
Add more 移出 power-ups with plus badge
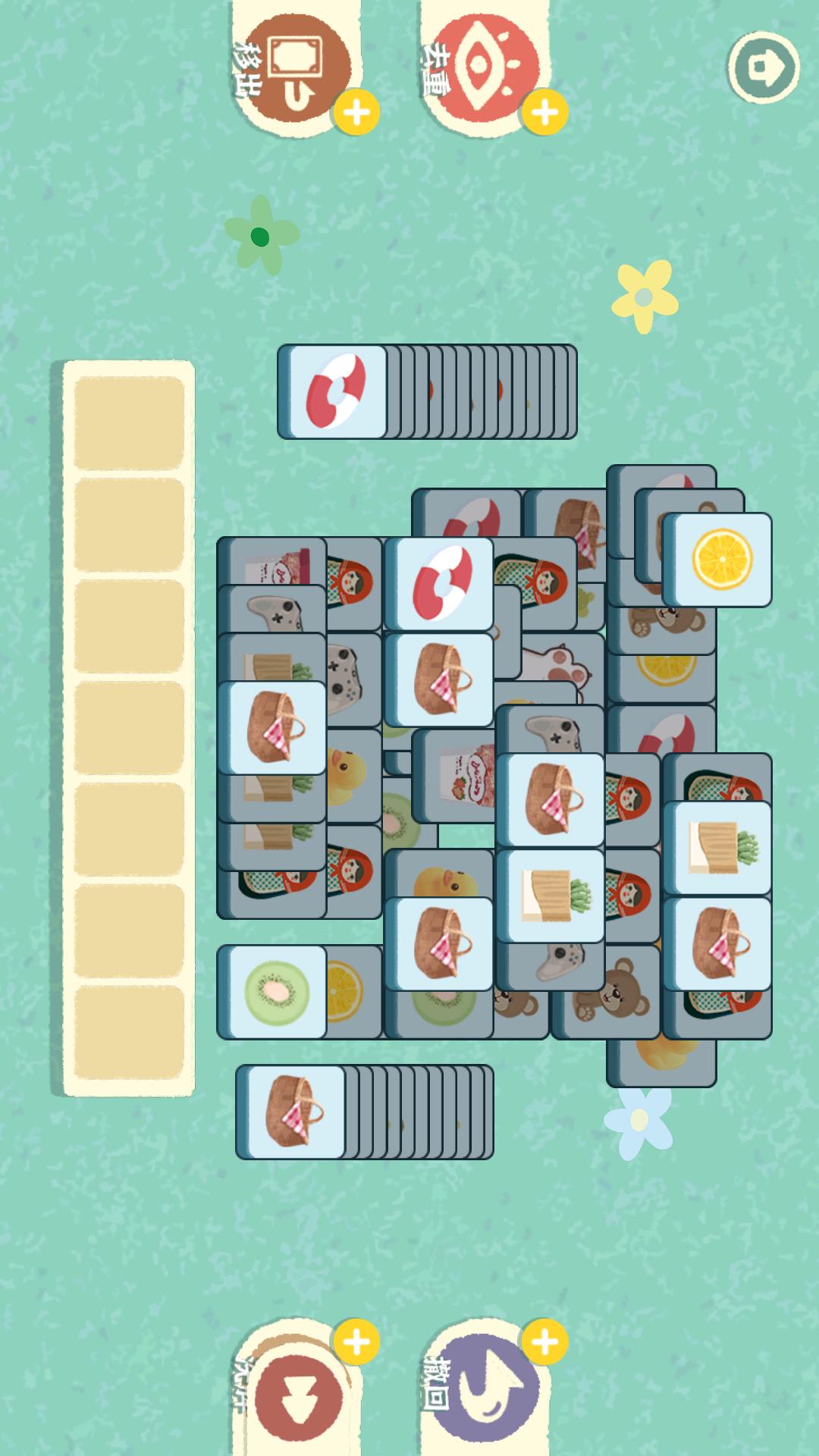pyautogui.click(x=356, y=113)
